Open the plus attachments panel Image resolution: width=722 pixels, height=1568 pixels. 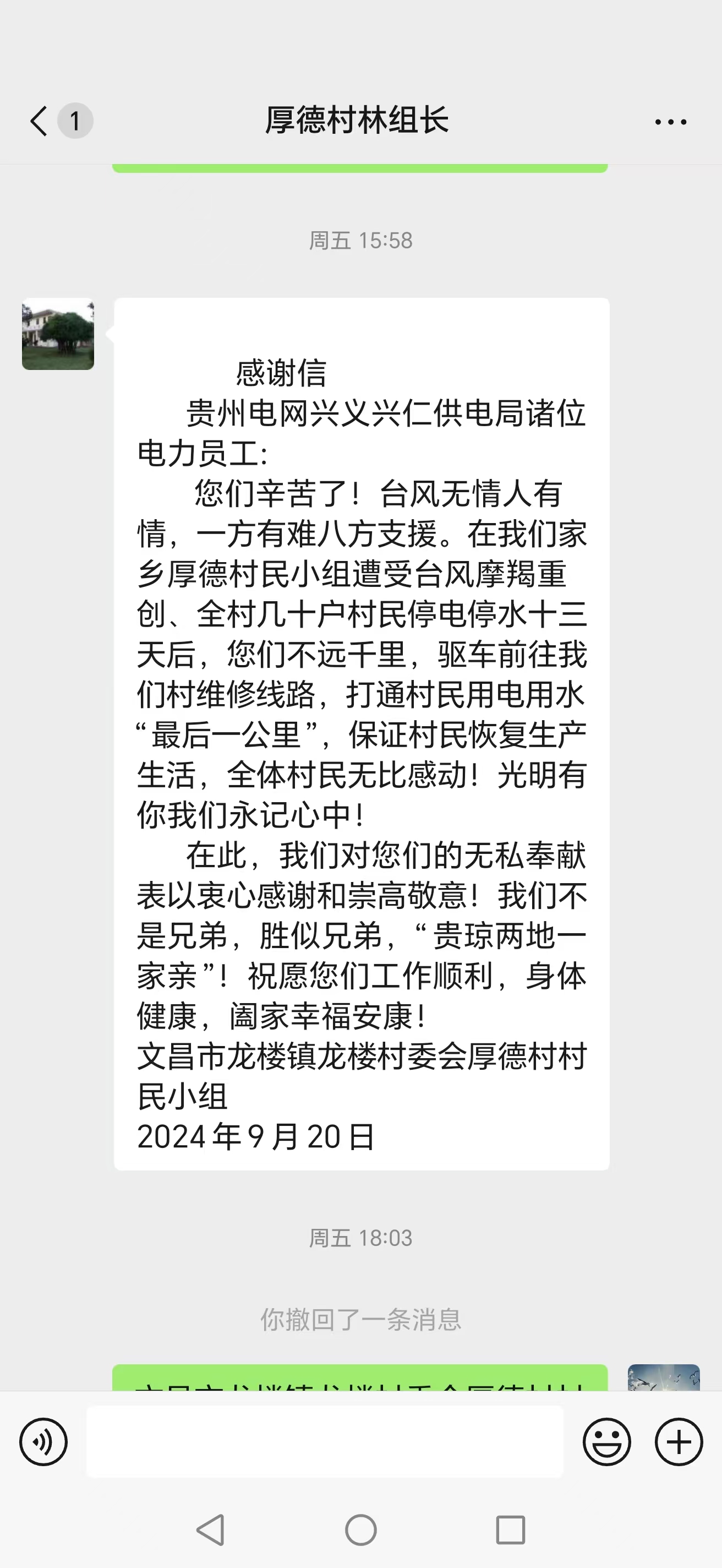click(x=679, y=1441)
